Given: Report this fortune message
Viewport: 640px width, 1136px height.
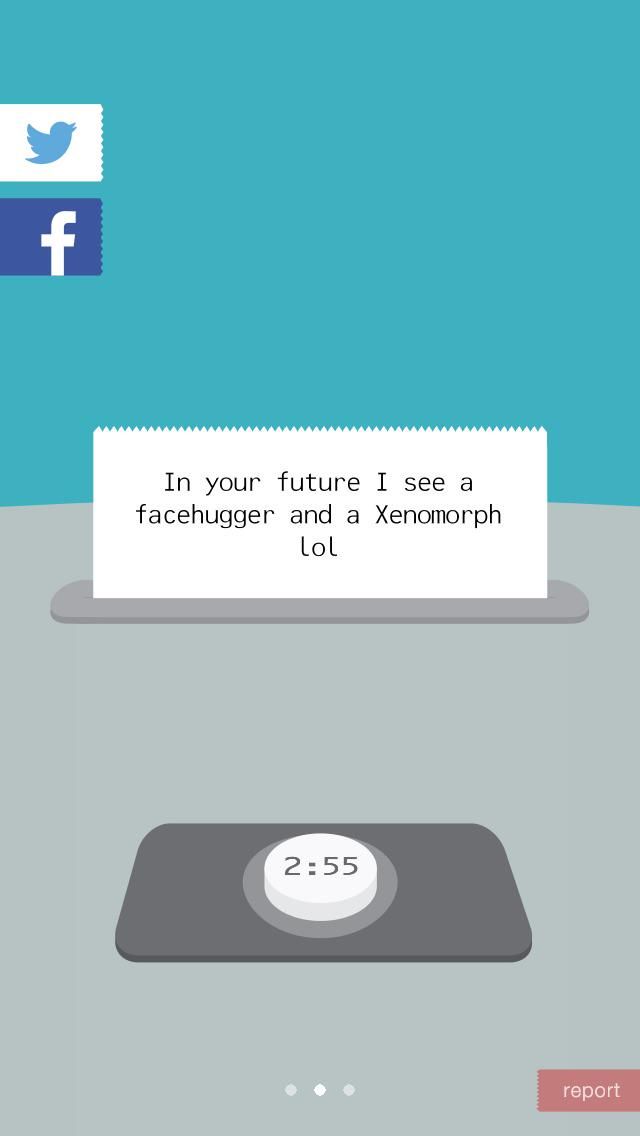Looking at the screenshot, I should (x=589, y=1090).
